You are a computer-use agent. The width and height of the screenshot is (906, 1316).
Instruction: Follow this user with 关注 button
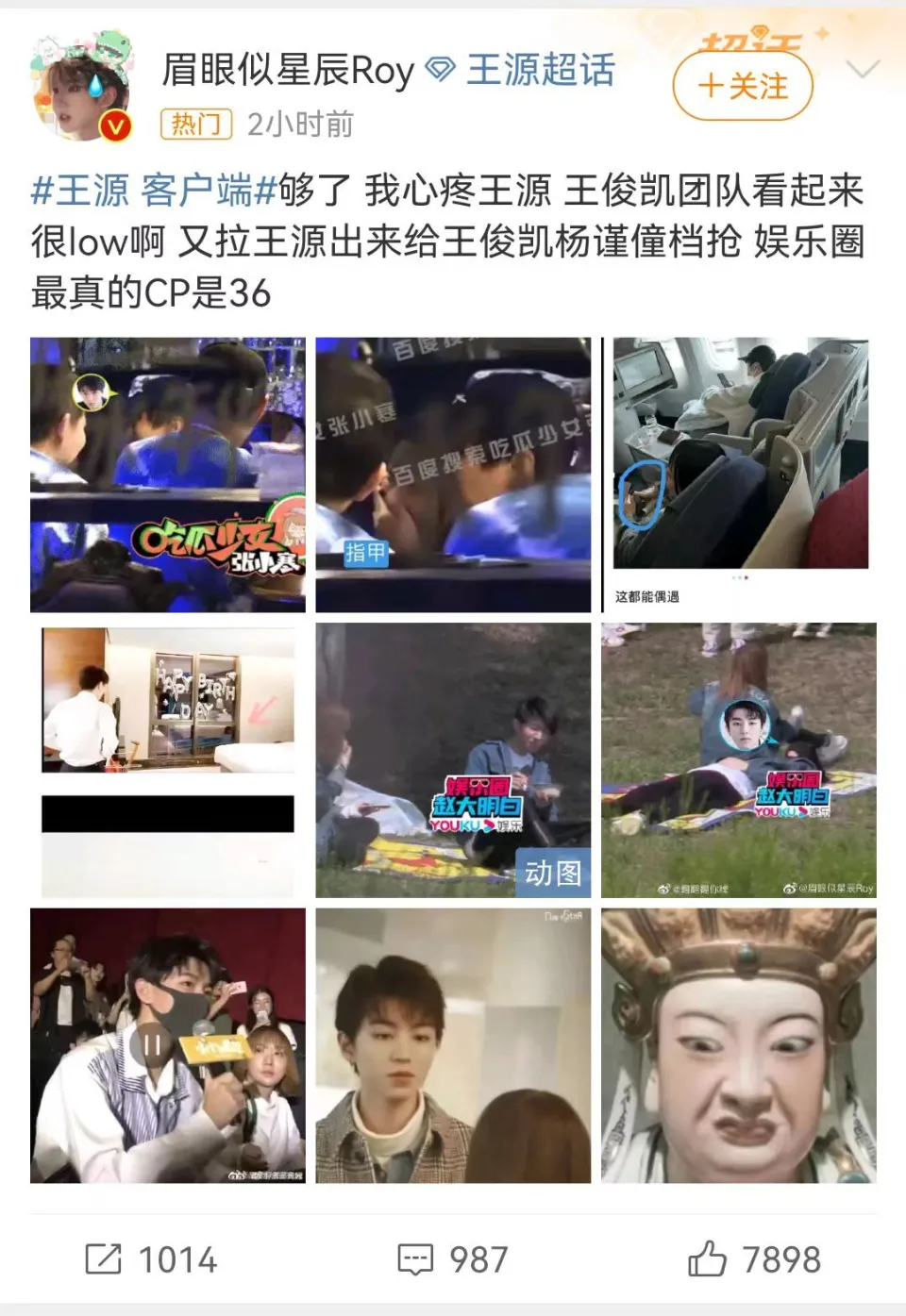pyautogui.click(x=743, y=87)
